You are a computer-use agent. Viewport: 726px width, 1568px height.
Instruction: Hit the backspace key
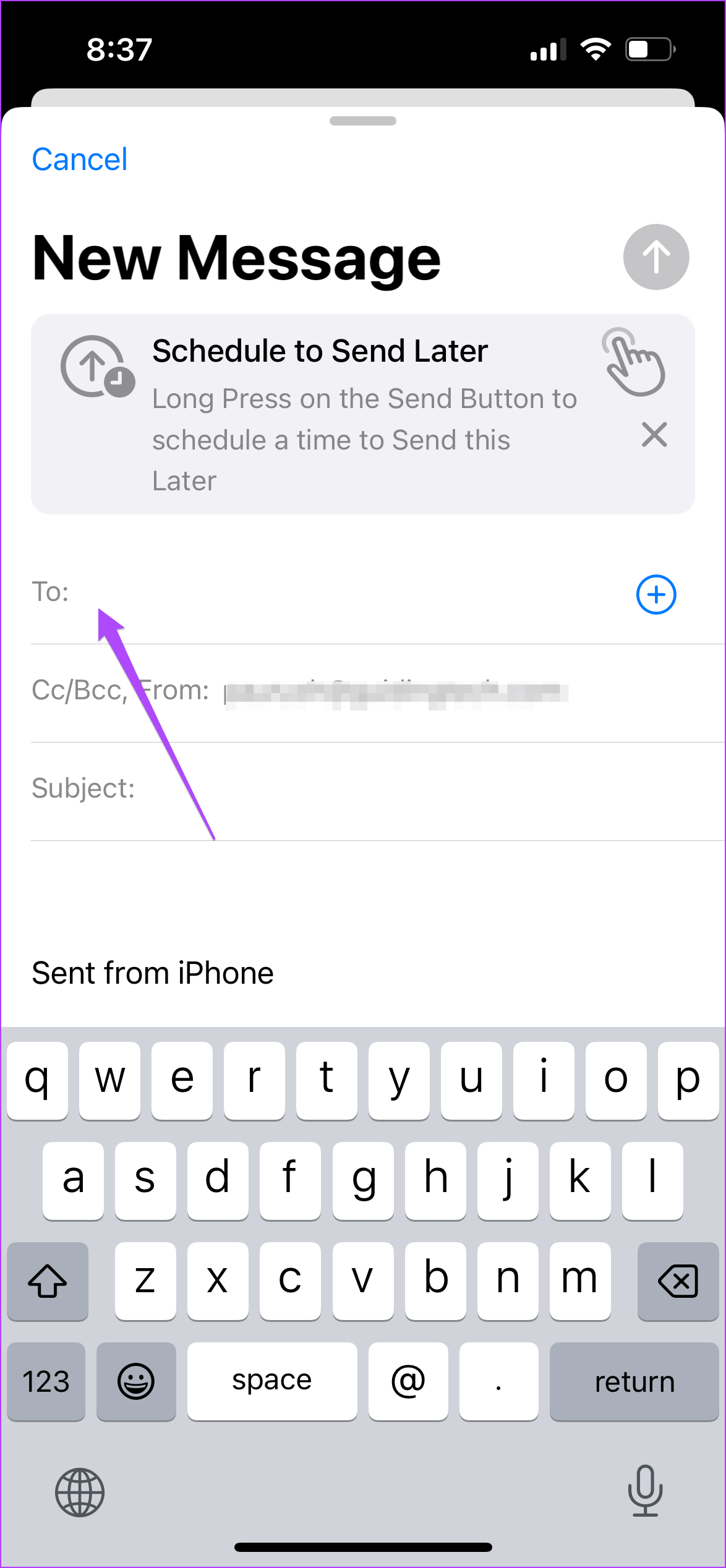678,1281
